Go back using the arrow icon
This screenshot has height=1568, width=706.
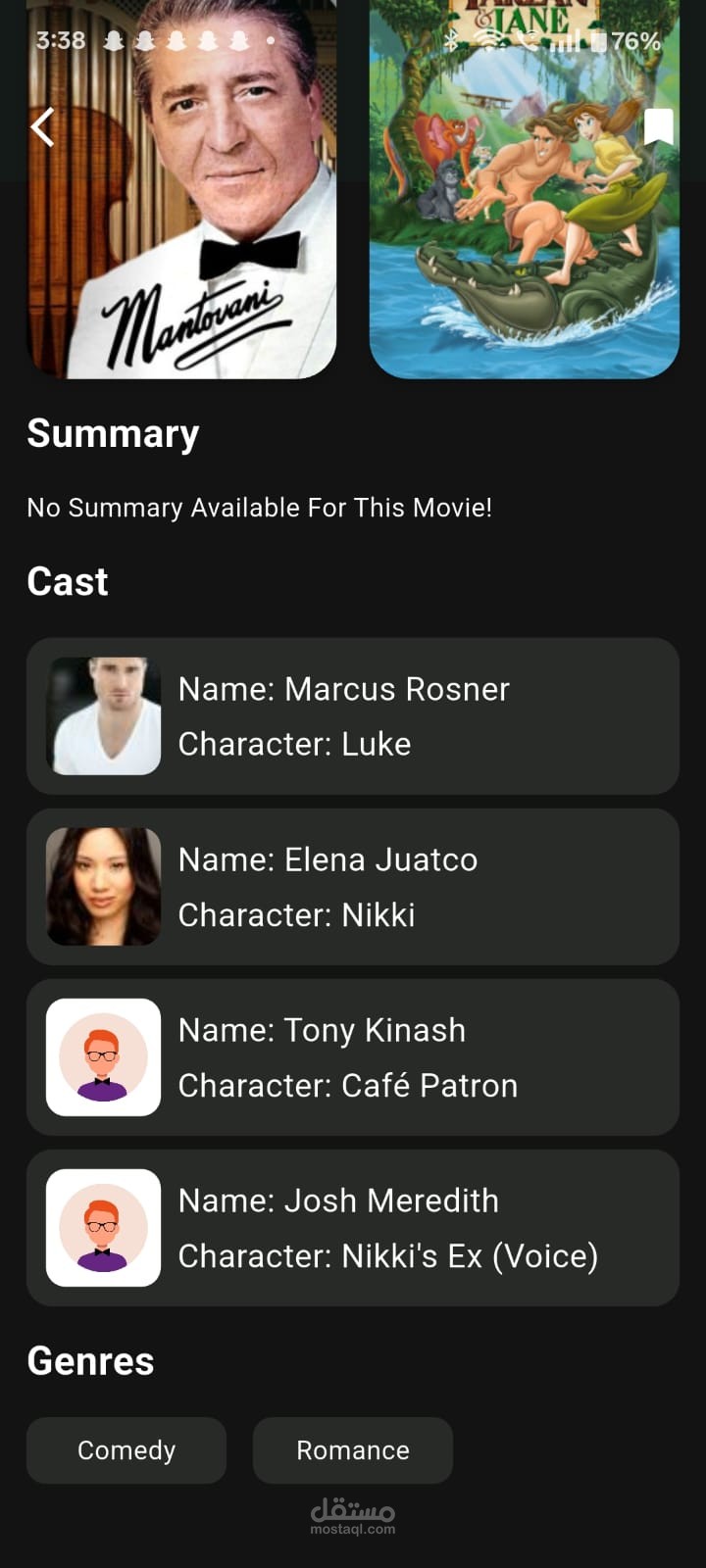pyautogui.click(x=42, y=127)
